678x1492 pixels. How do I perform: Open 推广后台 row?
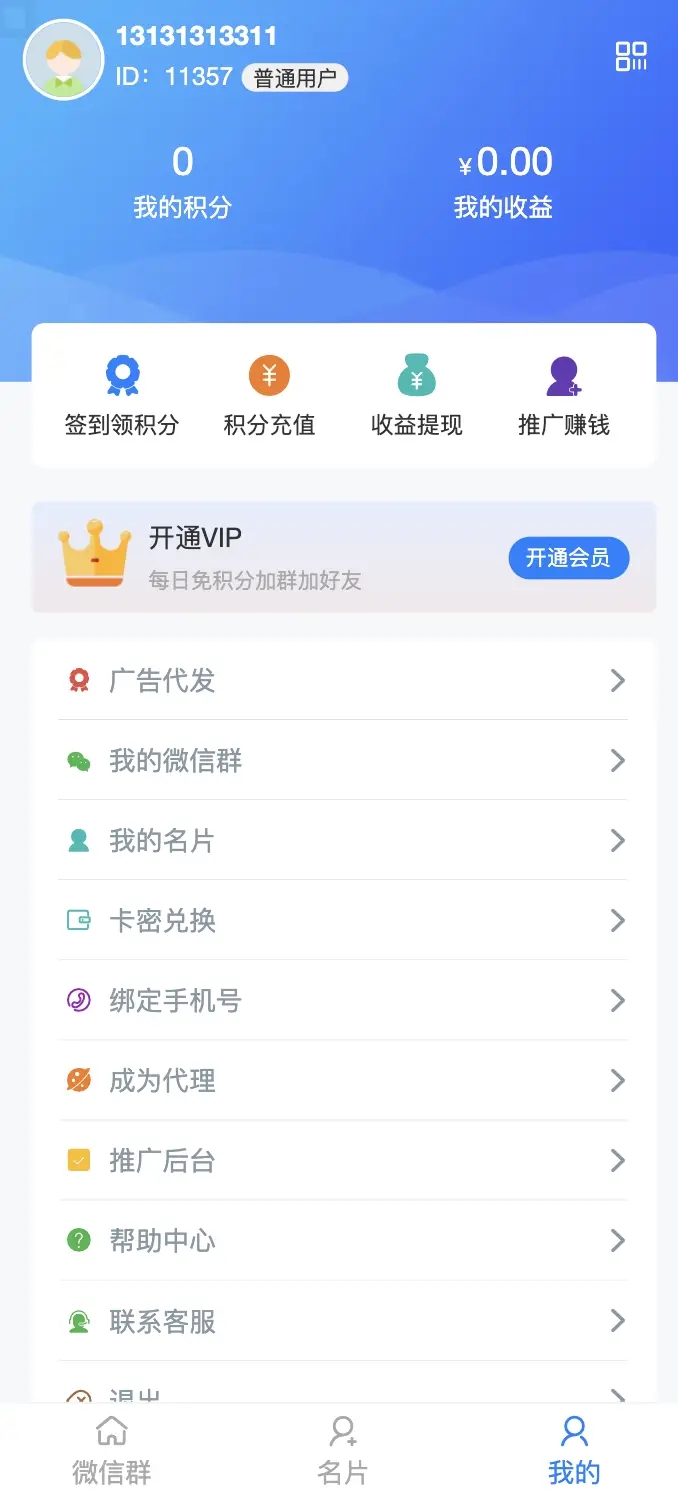pos(343,1161)
